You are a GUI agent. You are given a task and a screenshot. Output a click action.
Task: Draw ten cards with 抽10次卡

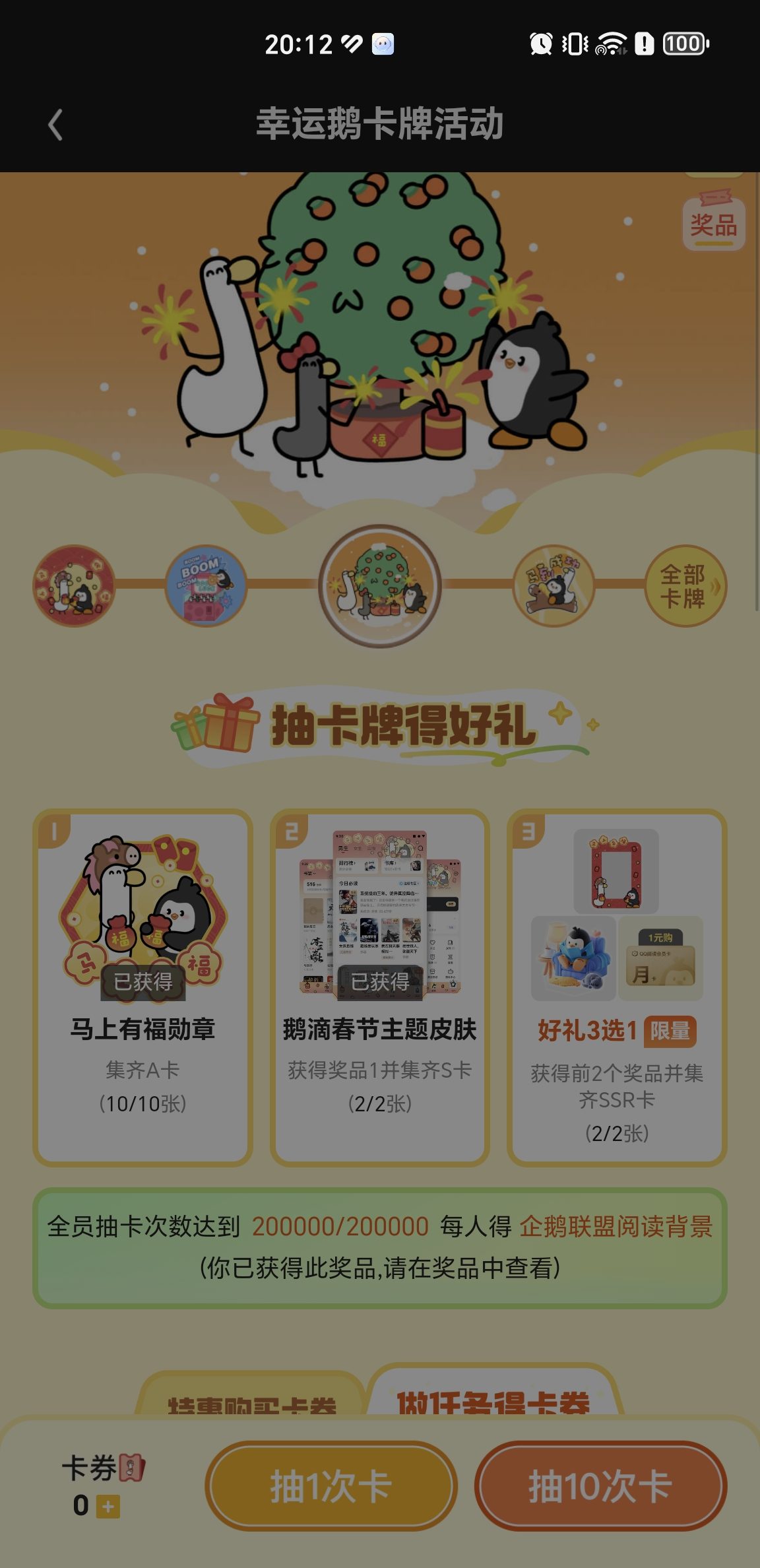pos(600,1486)
